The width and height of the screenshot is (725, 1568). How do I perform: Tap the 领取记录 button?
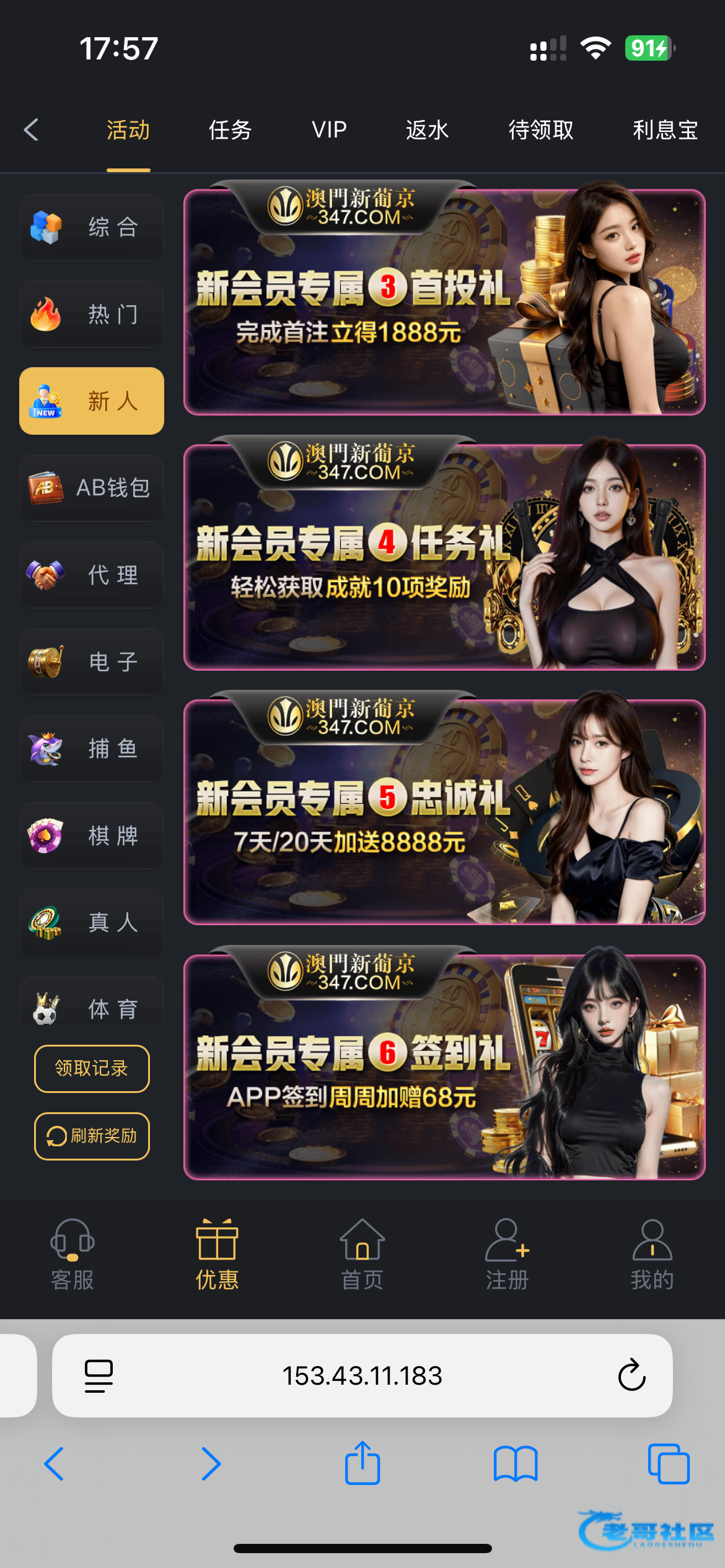[x=92, y=1068]
